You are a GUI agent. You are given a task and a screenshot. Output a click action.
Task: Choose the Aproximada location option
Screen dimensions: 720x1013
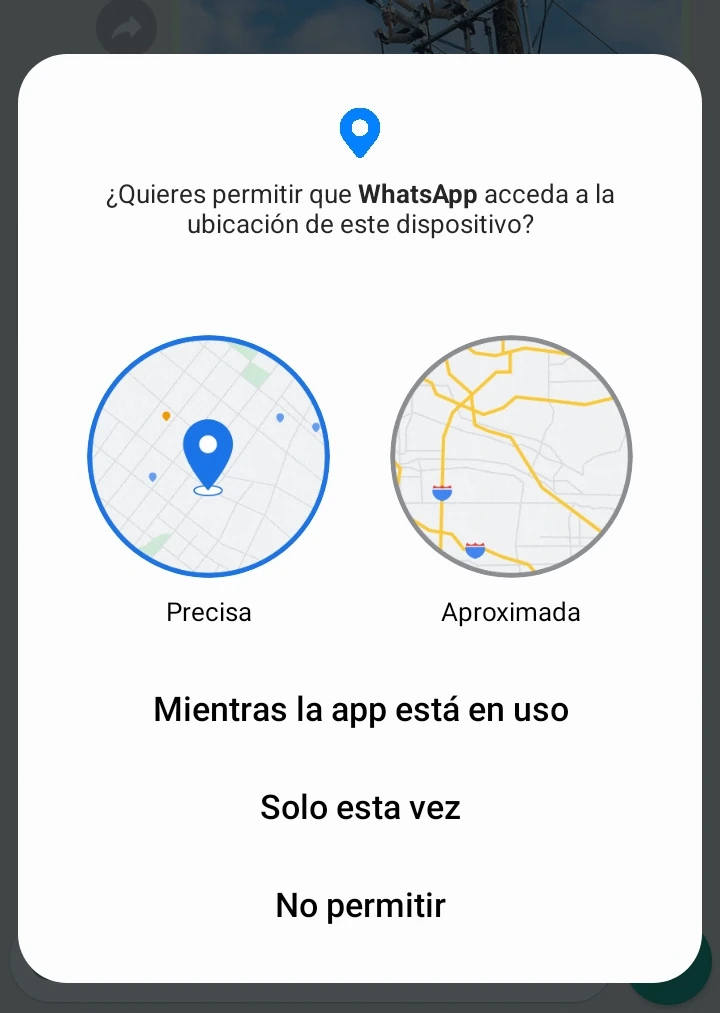coord(511,456)
